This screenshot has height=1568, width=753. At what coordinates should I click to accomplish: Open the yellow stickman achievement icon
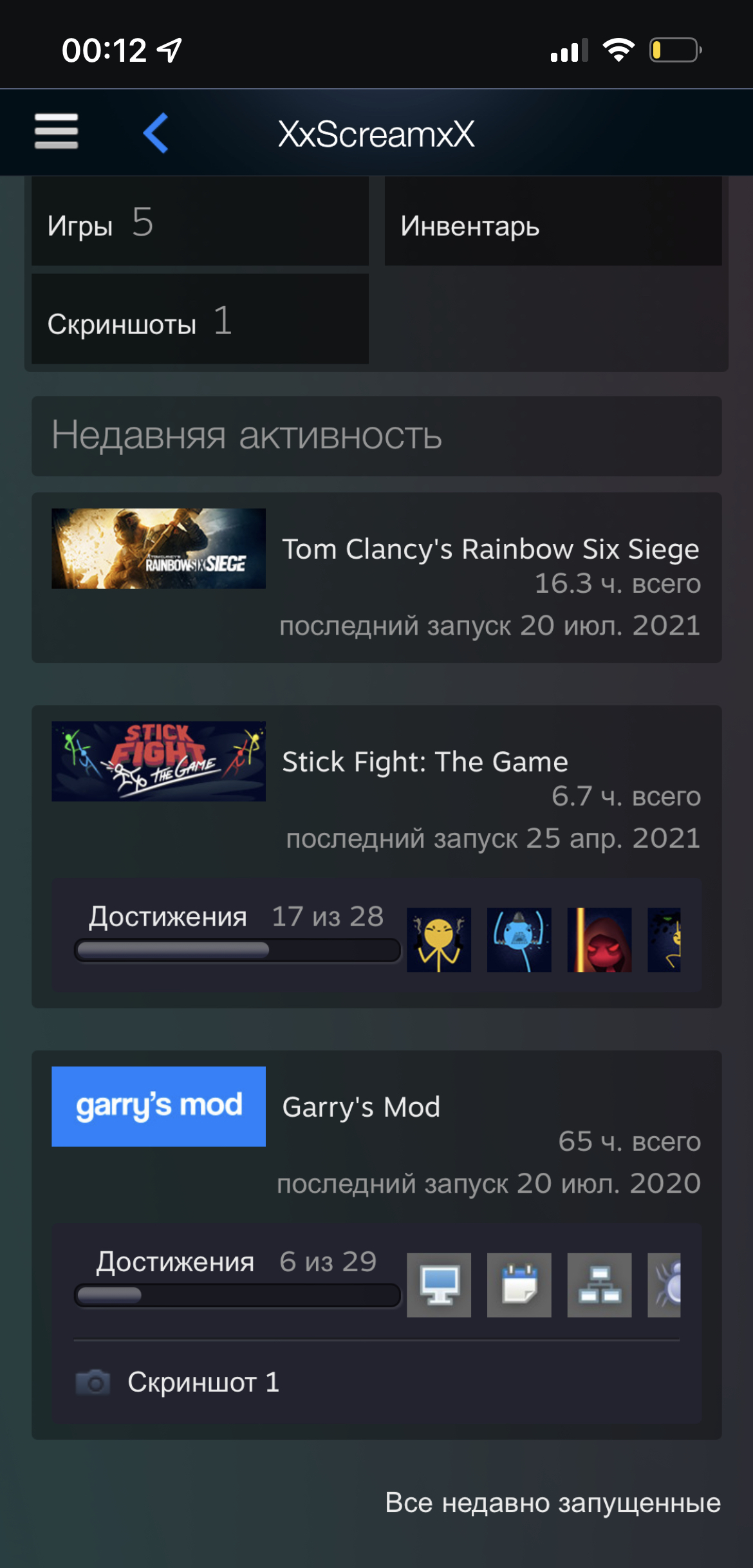tap(439, 940)
